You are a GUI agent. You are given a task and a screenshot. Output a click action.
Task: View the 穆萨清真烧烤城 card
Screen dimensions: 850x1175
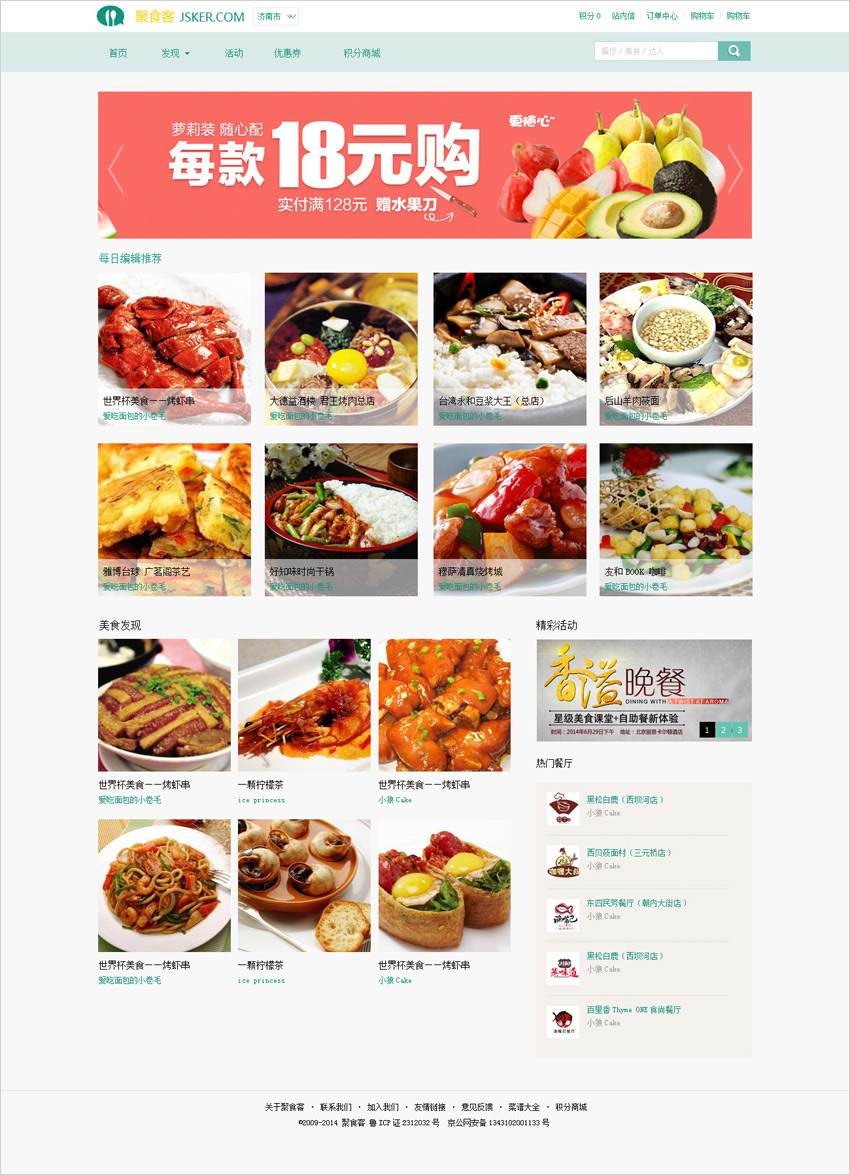[x=509, y=520]
